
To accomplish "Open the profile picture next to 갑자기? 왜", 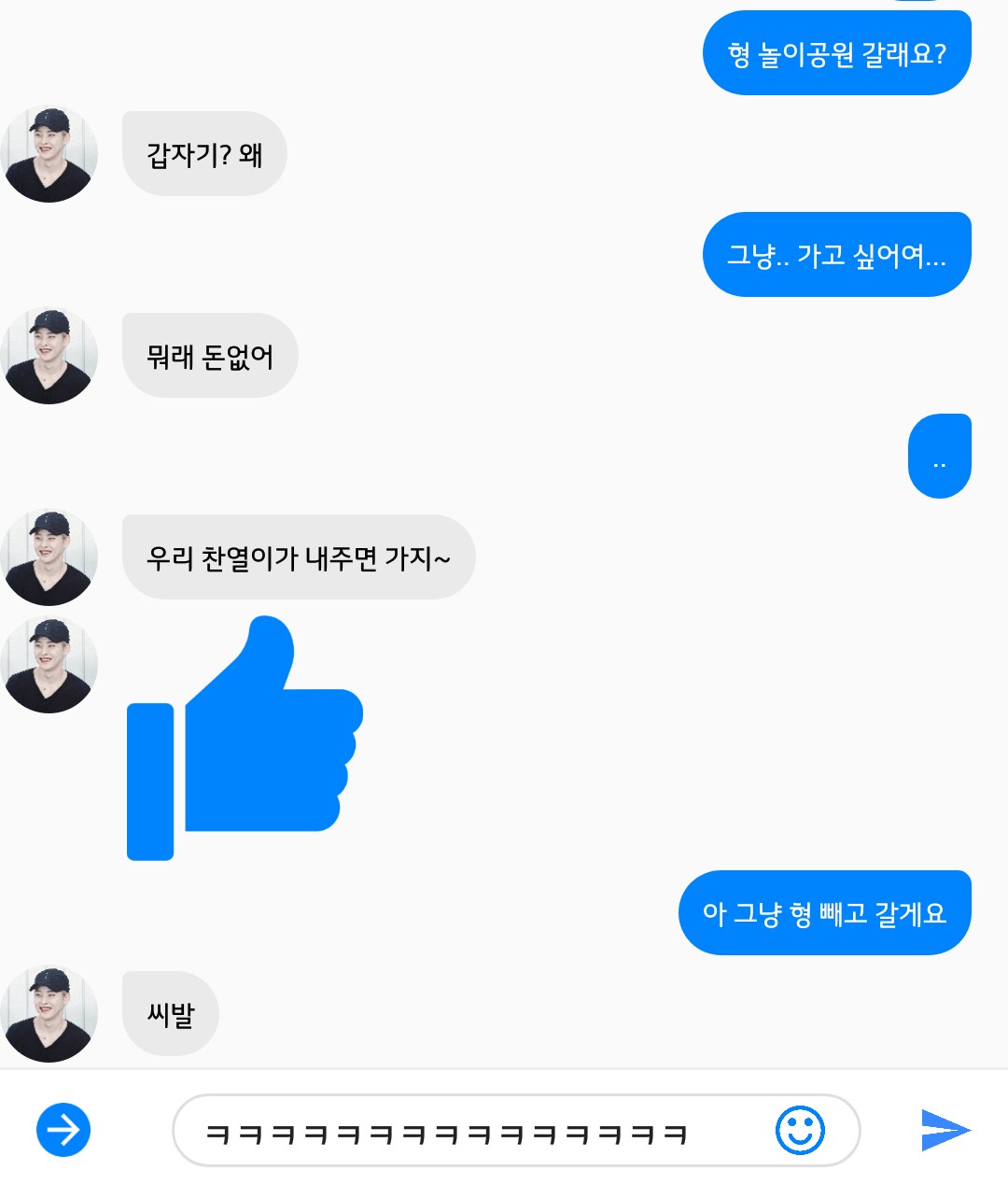I will (x=49, y=155).
